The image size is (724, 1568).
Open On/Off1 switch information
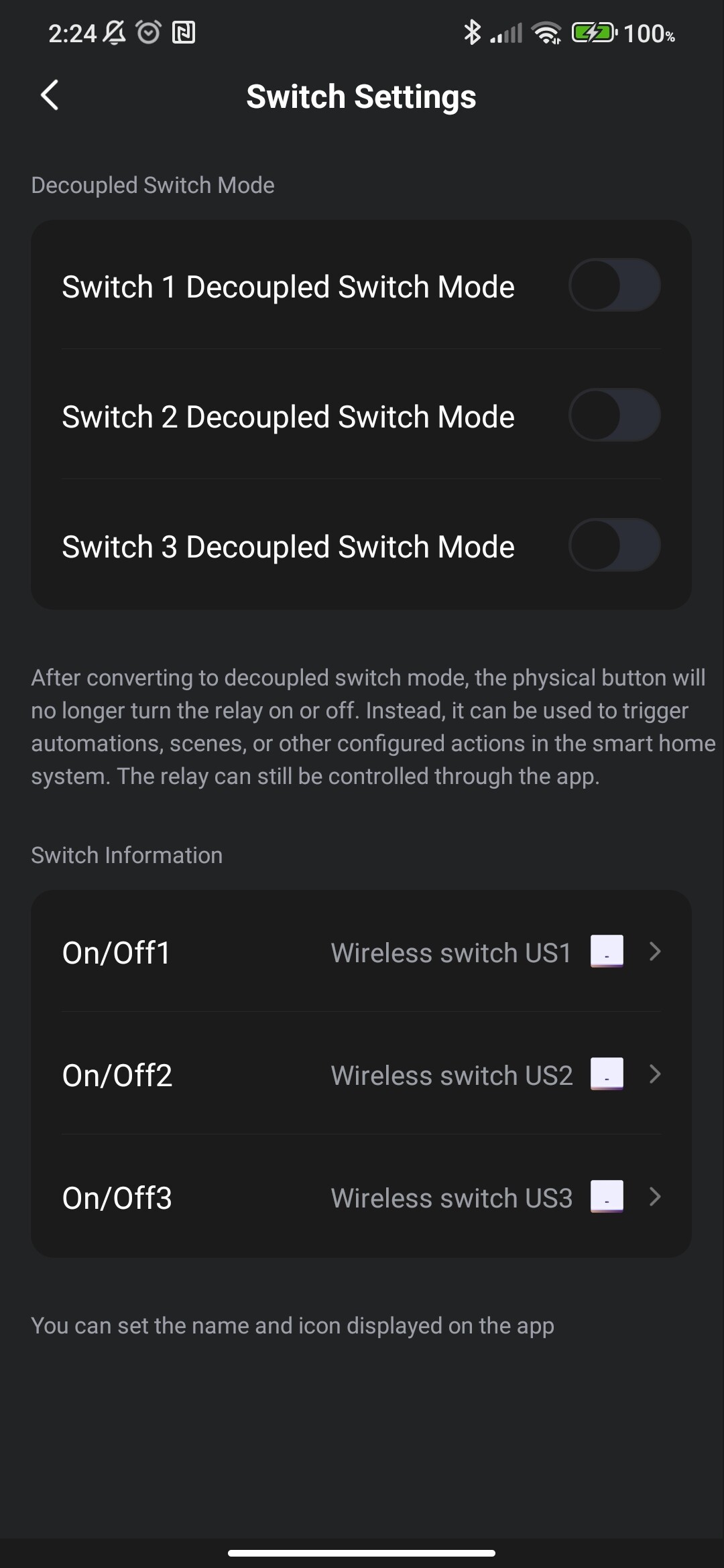point(361,952)
